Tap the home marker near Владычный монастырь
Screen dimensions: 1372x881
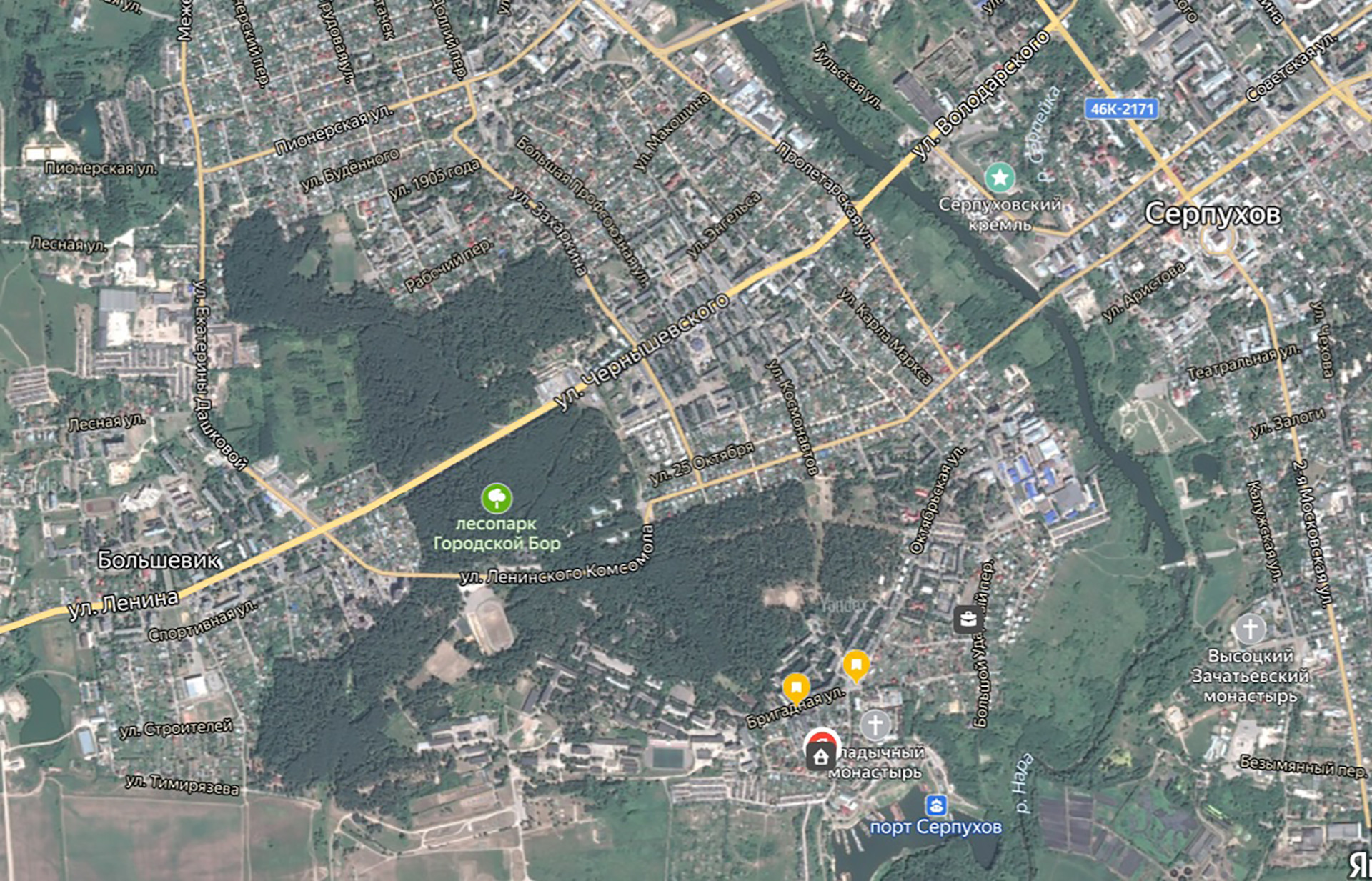821,755
